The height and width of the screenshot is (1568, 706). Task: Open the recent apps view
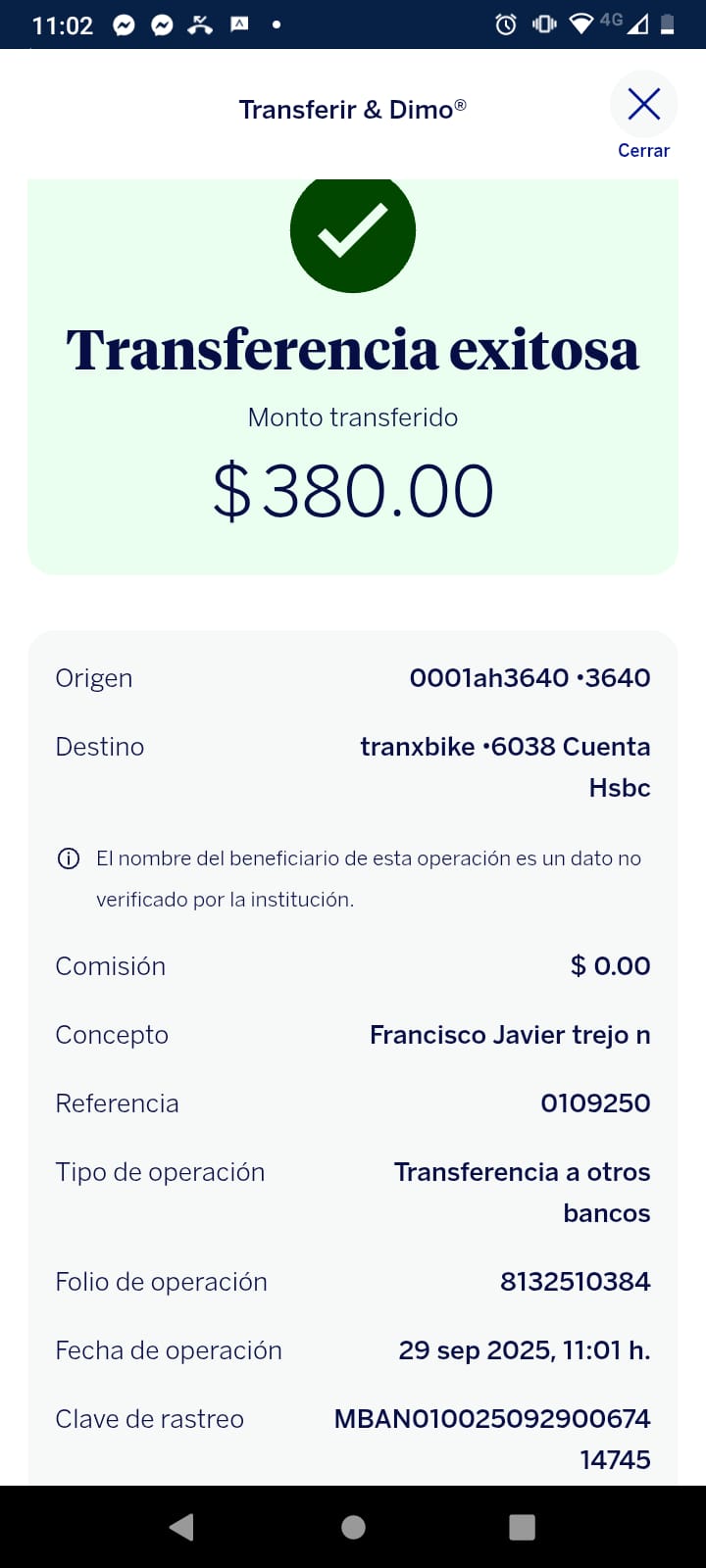click(523, 1527)
